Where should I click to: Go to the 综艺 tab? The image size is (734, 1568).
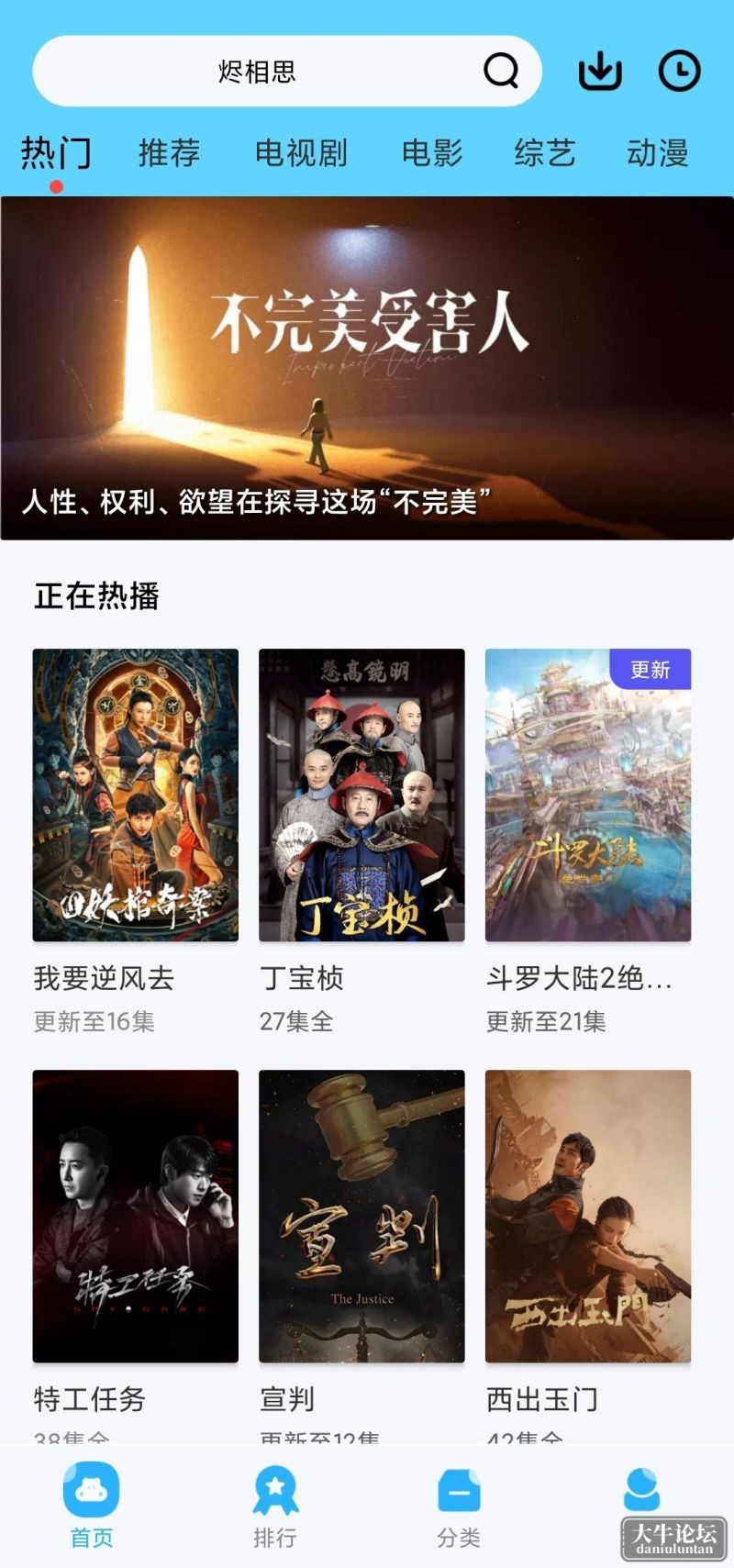(x=545, y=152)
